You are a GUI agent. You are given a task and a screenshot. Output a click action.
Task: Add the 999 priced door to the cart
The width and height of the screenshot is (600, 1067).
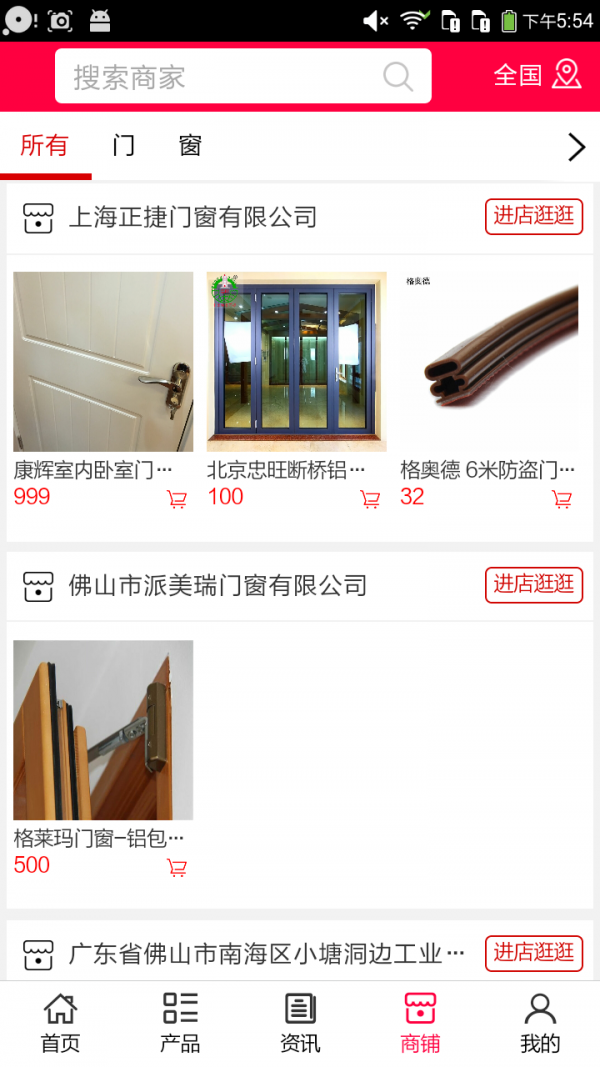177,499
